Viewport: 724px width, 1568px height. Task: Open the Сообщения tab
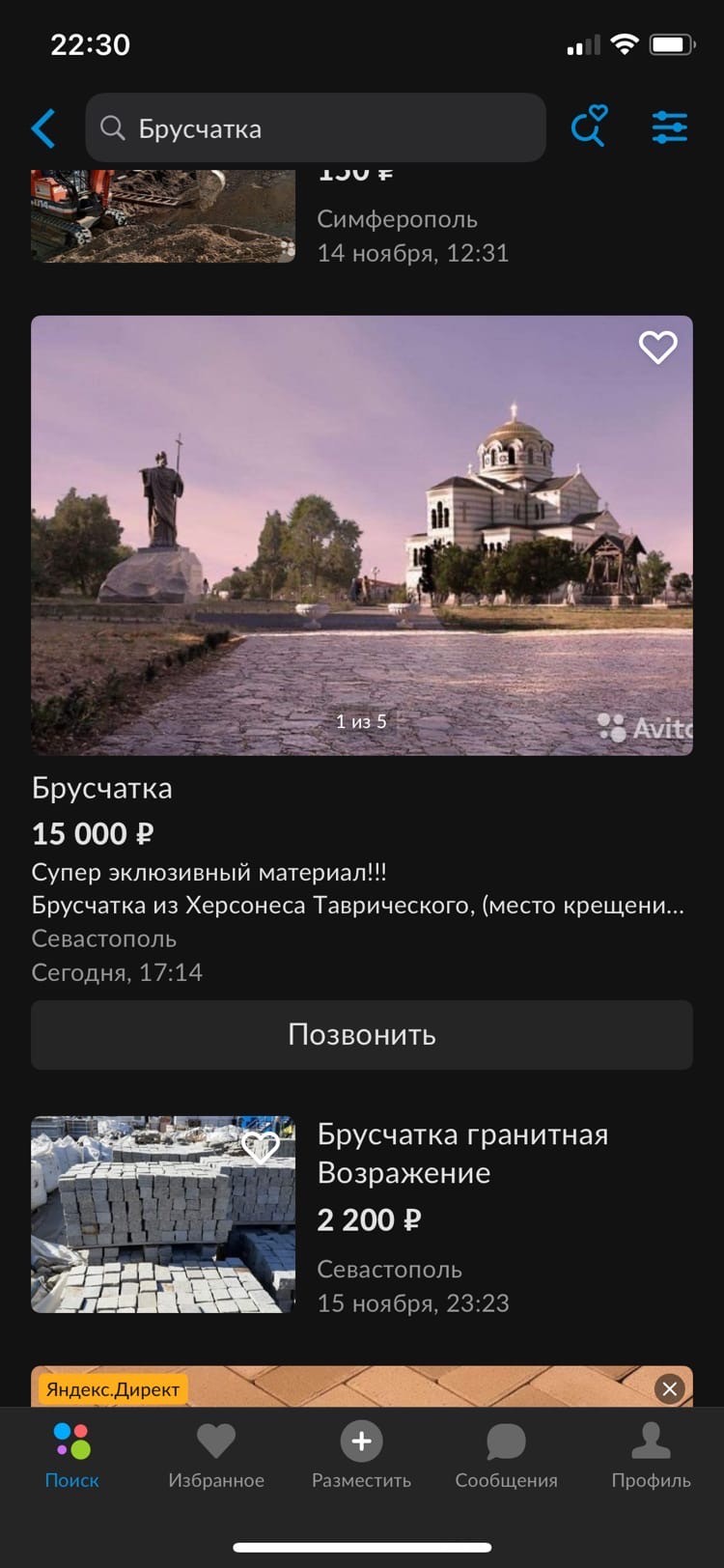click(506, 1455)
